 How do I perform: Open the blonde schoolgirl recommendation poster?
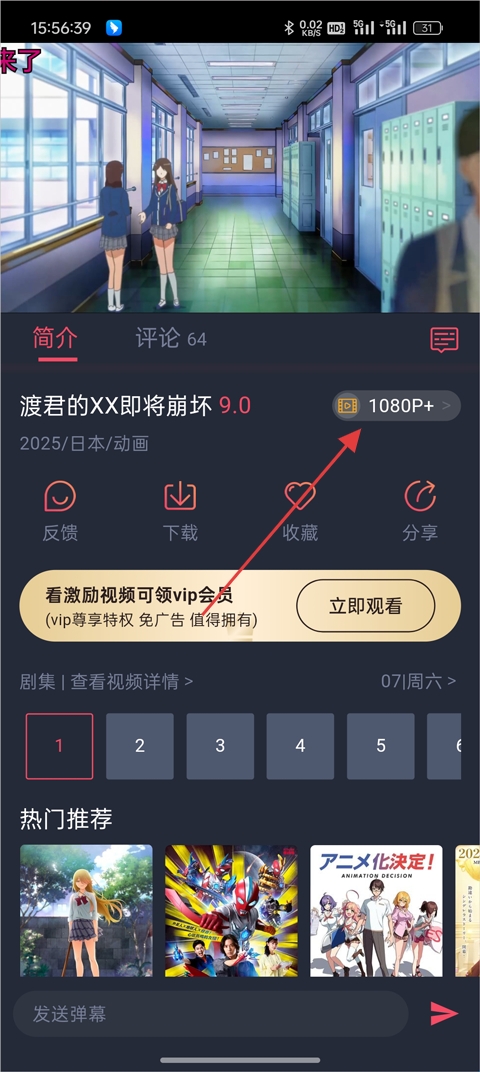point(86,911)
